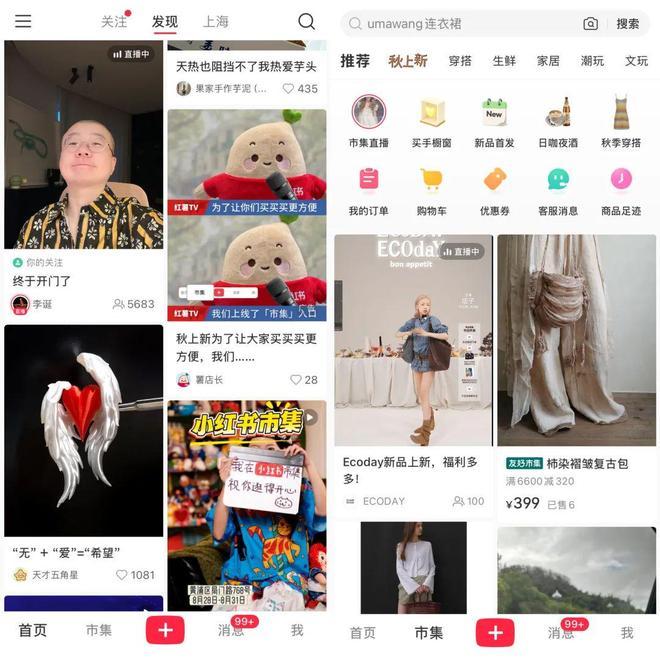Open 优惠券 coupons

[x=494, y=190]
